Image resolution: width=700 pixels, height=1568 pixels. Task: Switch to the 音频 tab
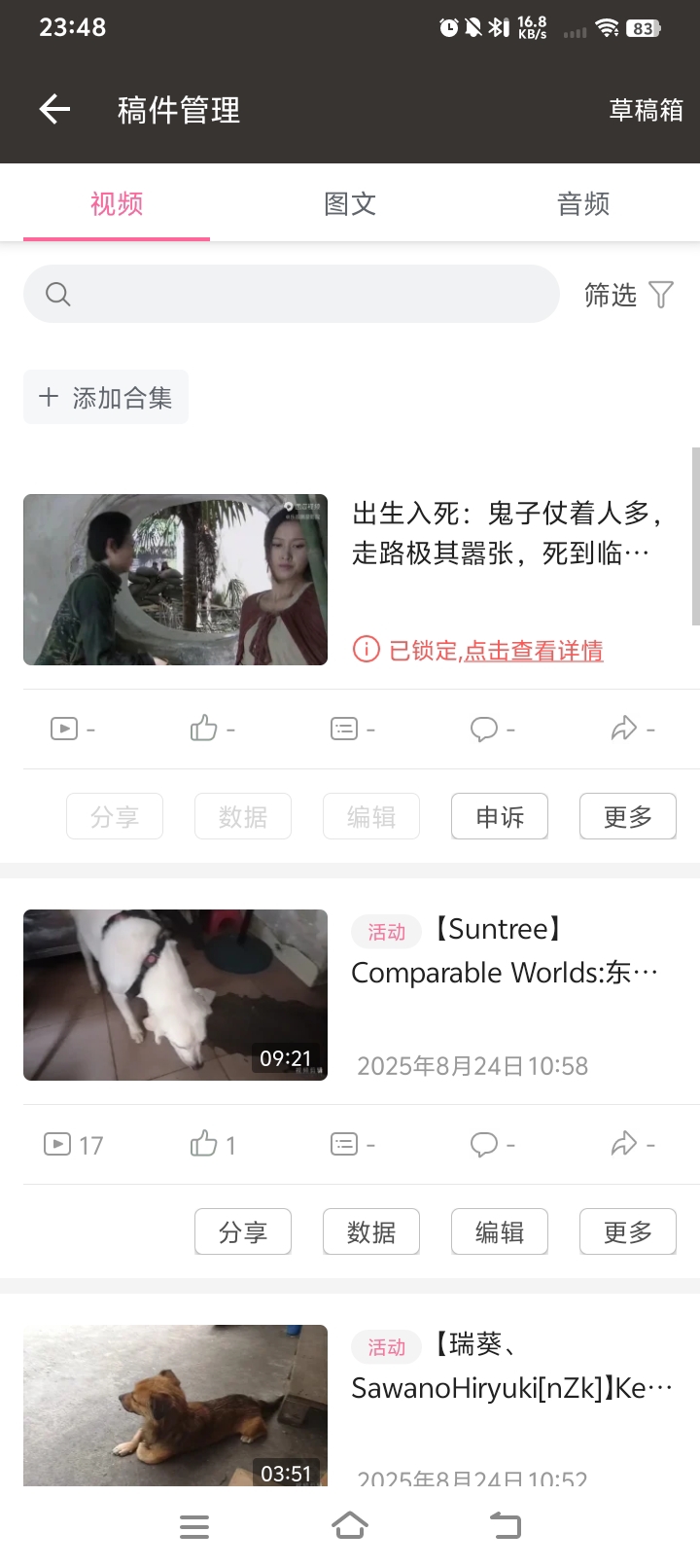point(583,203)
